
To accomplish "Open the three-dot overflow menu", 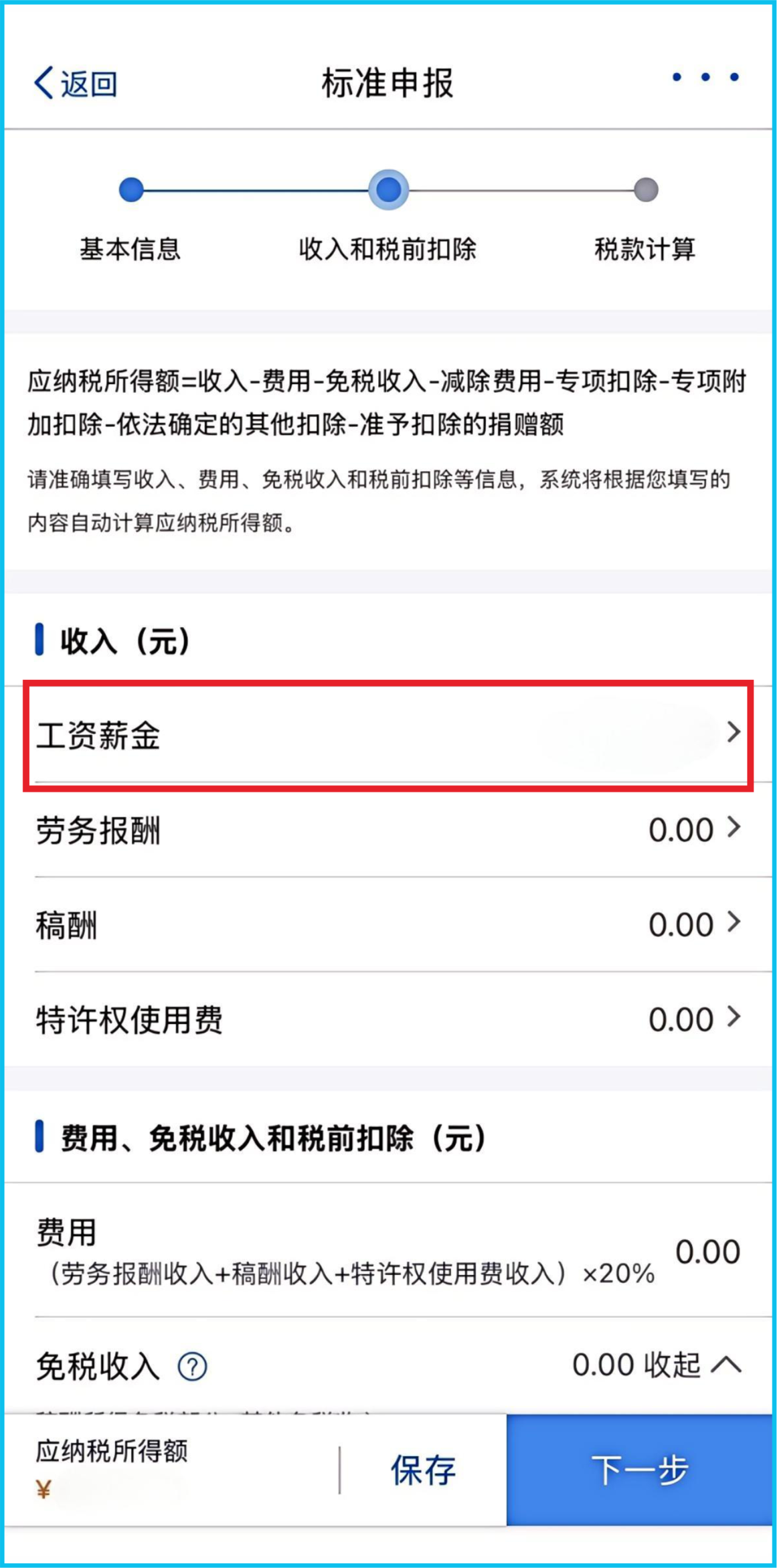I will point(705,77).
